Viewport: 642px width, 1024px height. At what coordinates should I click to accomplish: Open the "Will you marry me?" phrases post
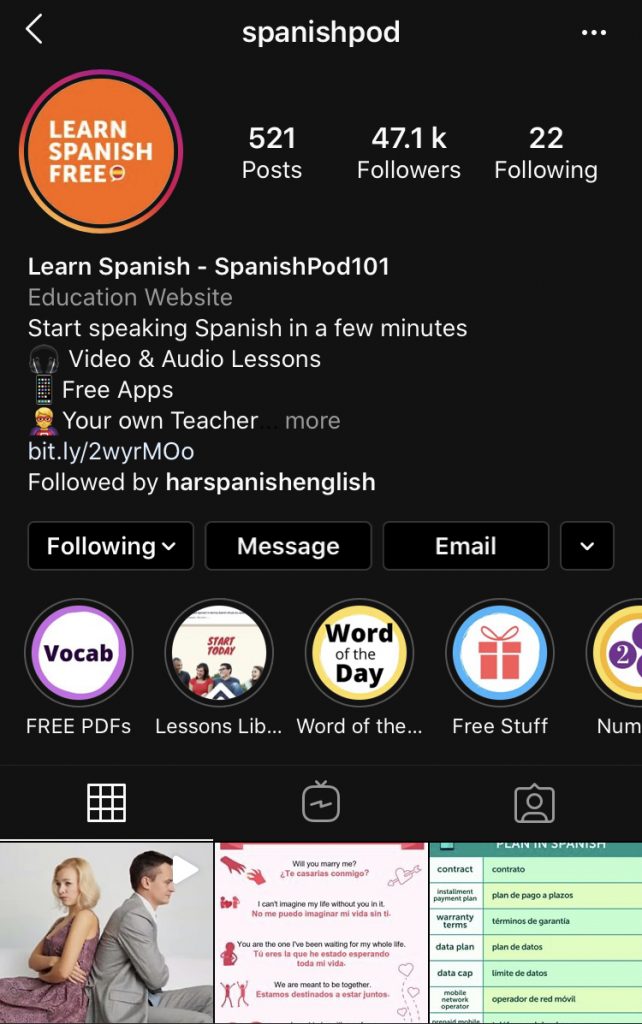tap(320, 932)
